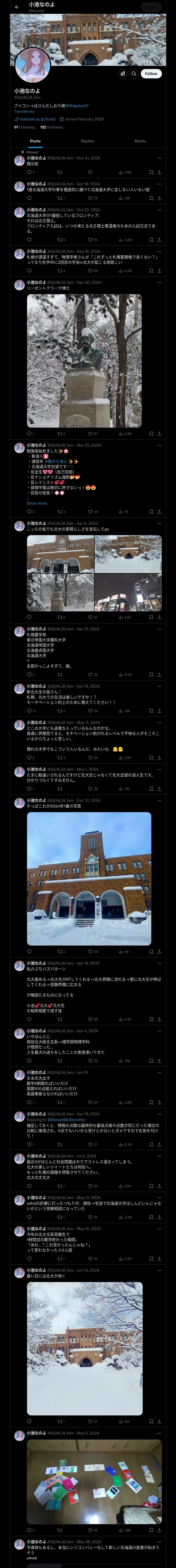Expand Show more on the Mar 25 post

click(x=37, y=503)
